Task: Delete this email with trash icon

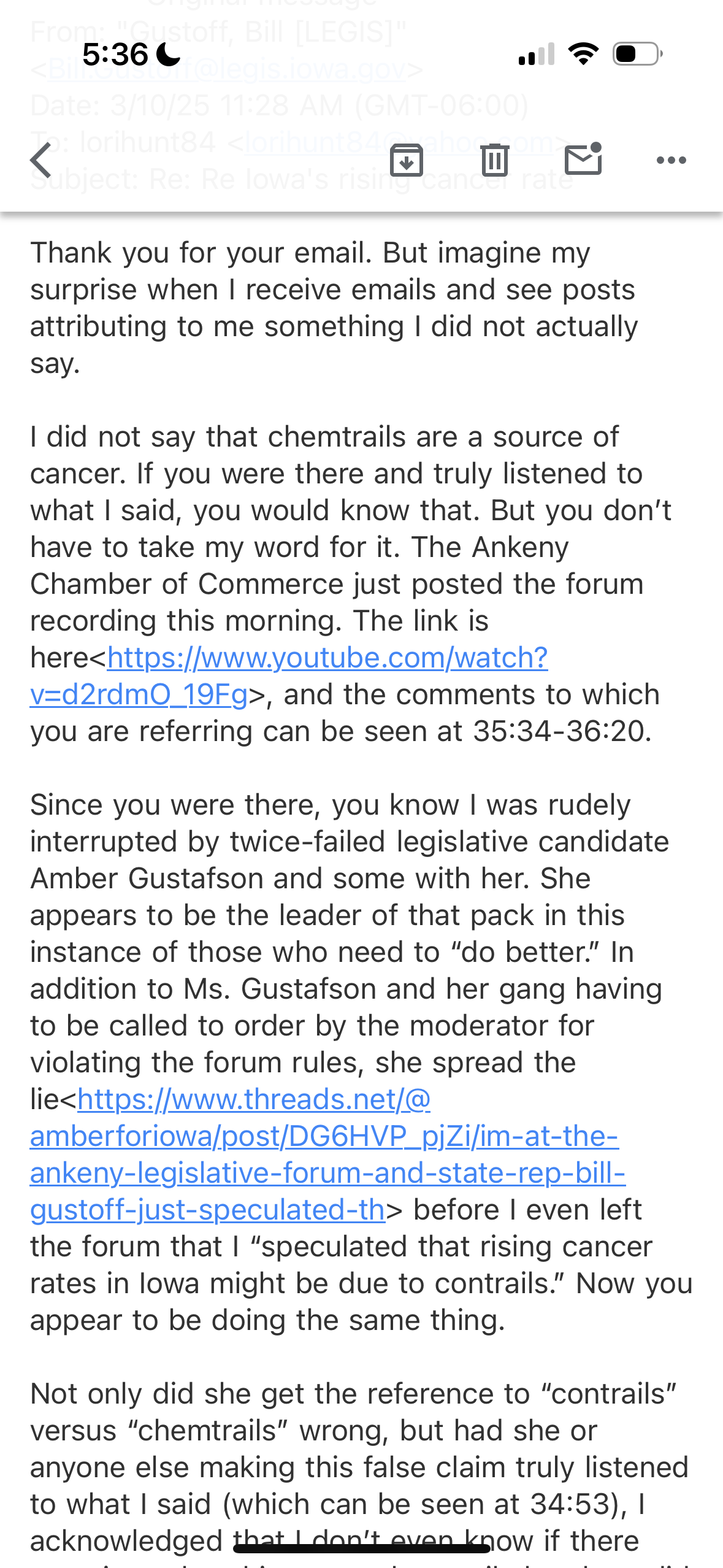Action: pyautogui.click(x=494, y=160)
